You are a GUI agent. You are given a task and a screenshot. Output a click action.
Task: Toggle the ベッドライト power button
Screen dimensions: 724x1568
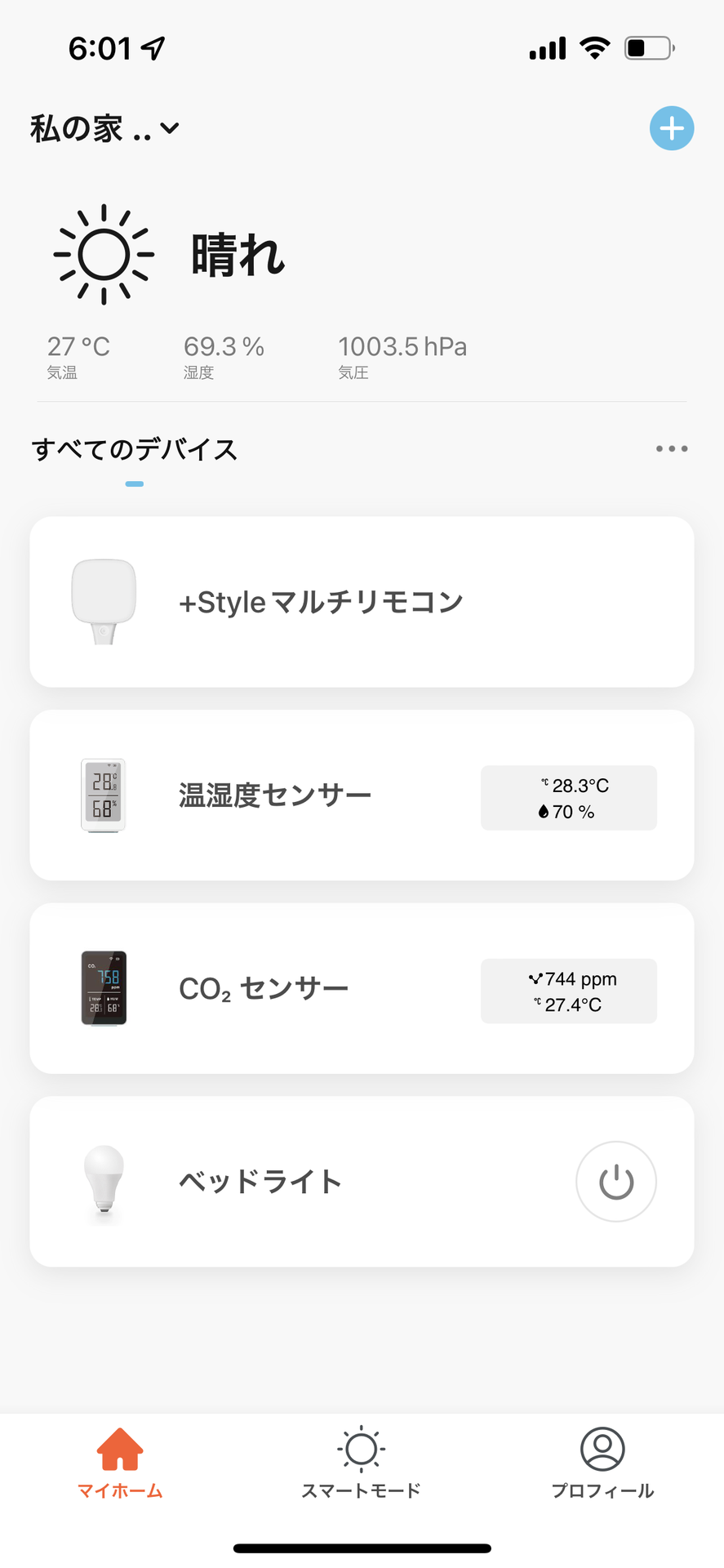coord(615,1182)
